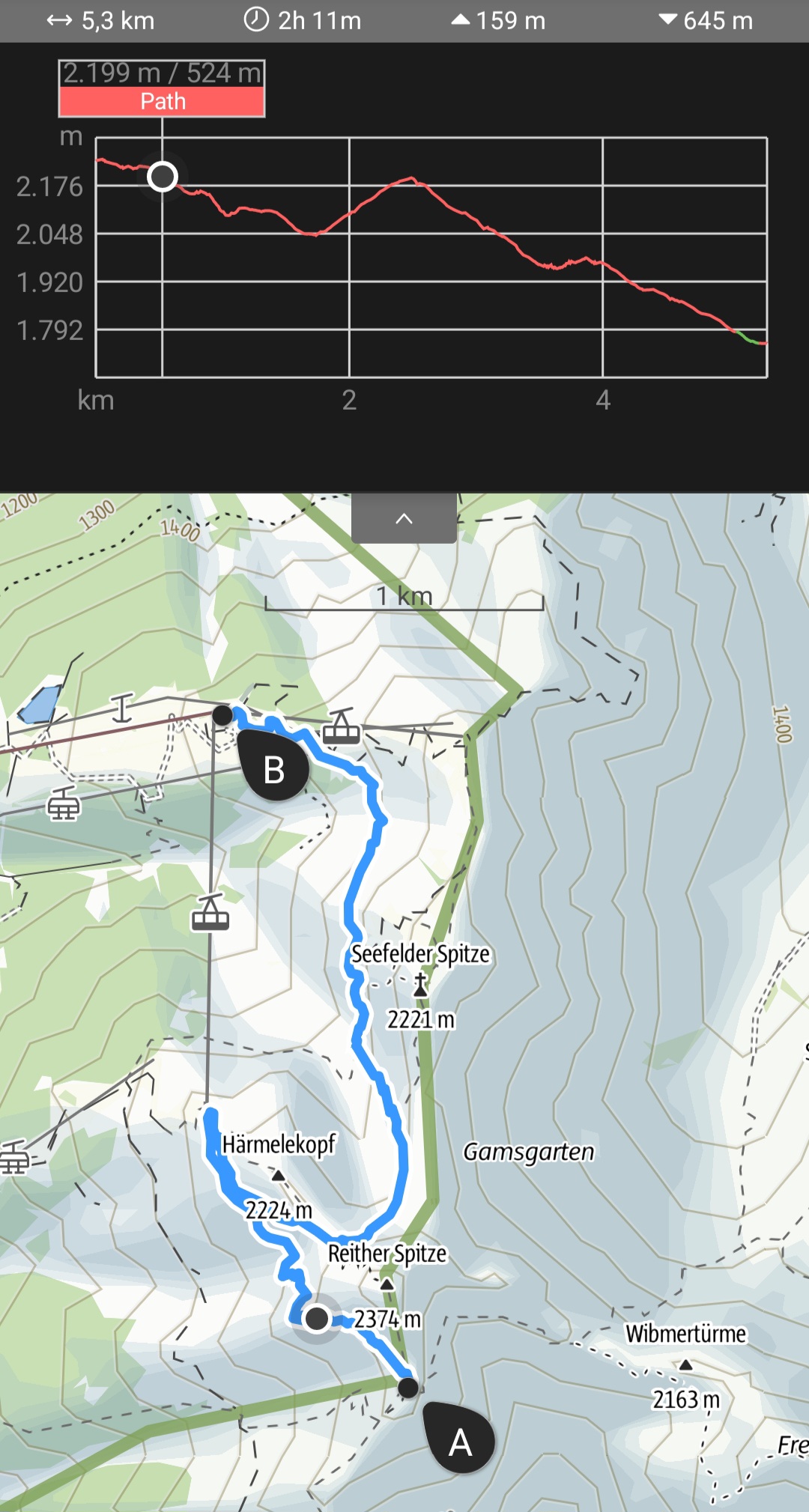809x1512 pixels.
Task: Toggle the Path track visibility label
Action: tap(162, 101)
